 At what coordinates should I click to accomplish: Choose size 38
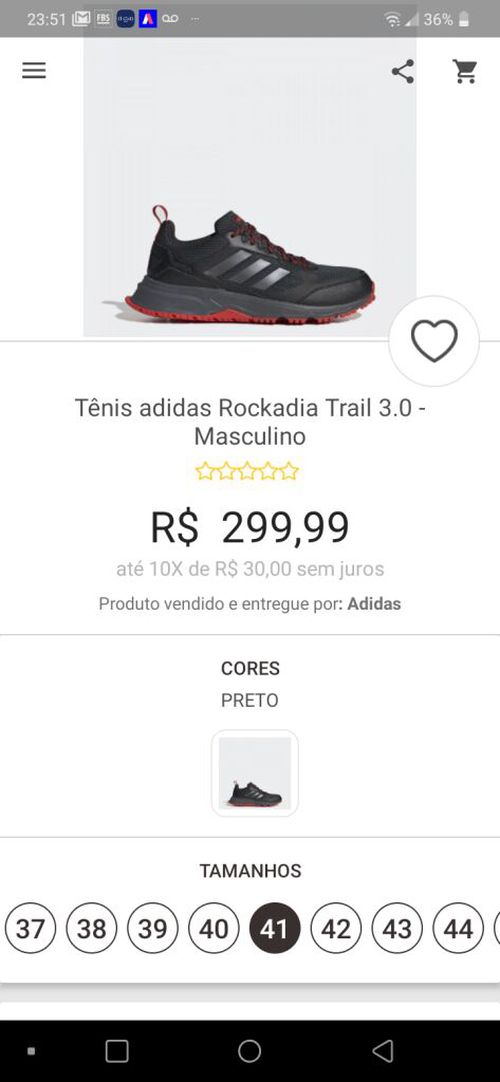coord(92,929)
